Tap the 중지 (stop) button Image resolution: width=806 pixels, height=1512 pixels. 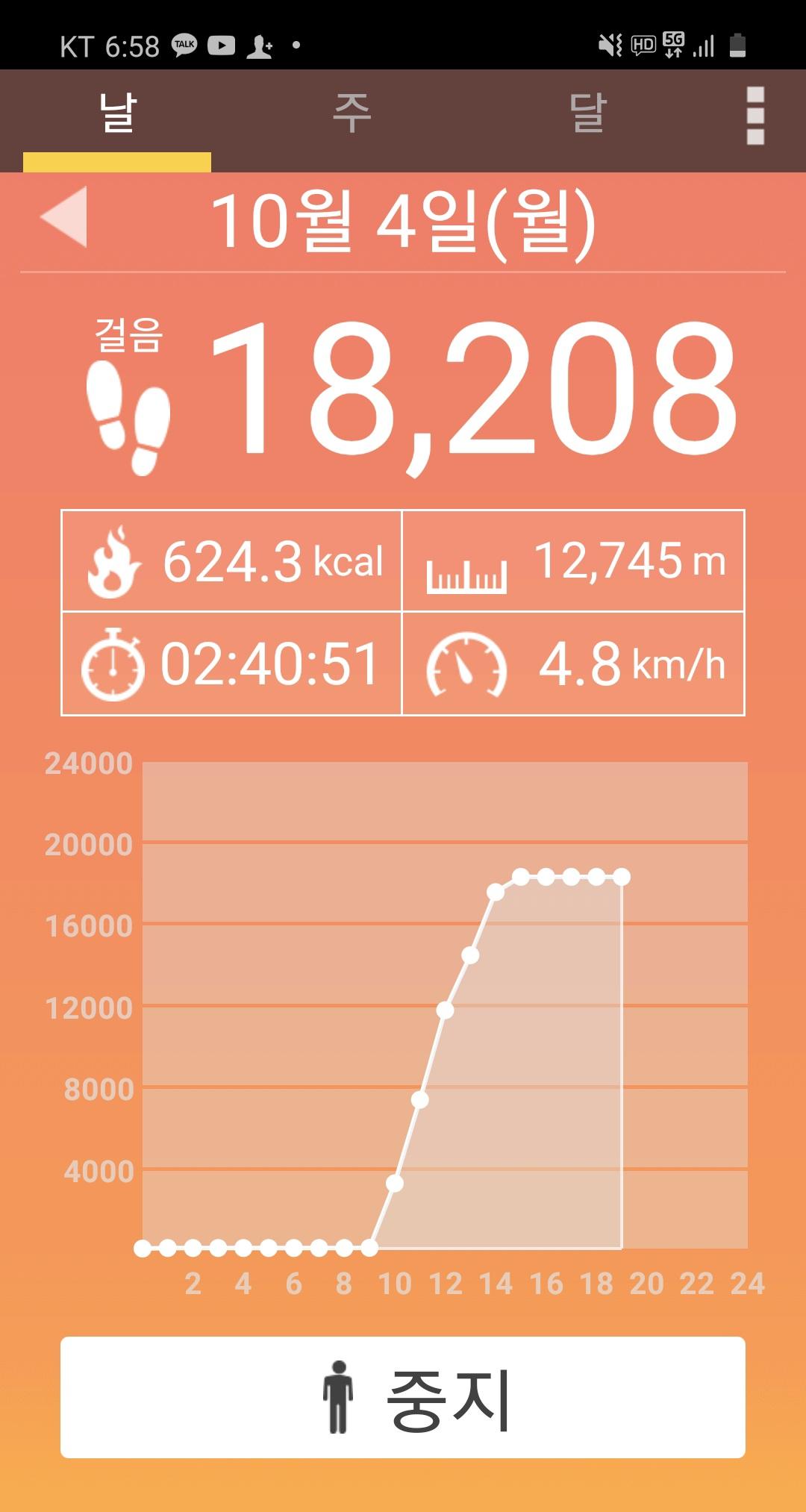tap(403, 1397)
